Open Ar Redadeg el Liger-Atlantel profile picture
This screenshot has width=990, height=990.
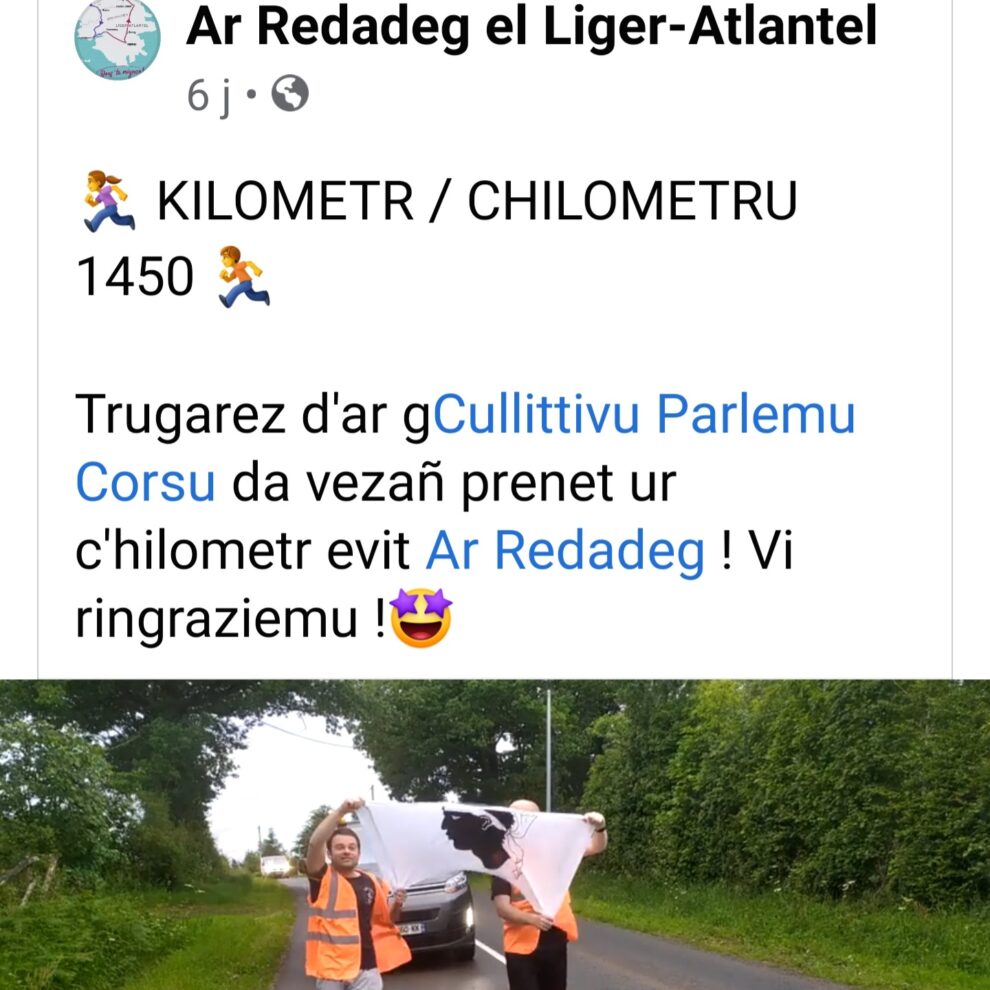[117, 38]
